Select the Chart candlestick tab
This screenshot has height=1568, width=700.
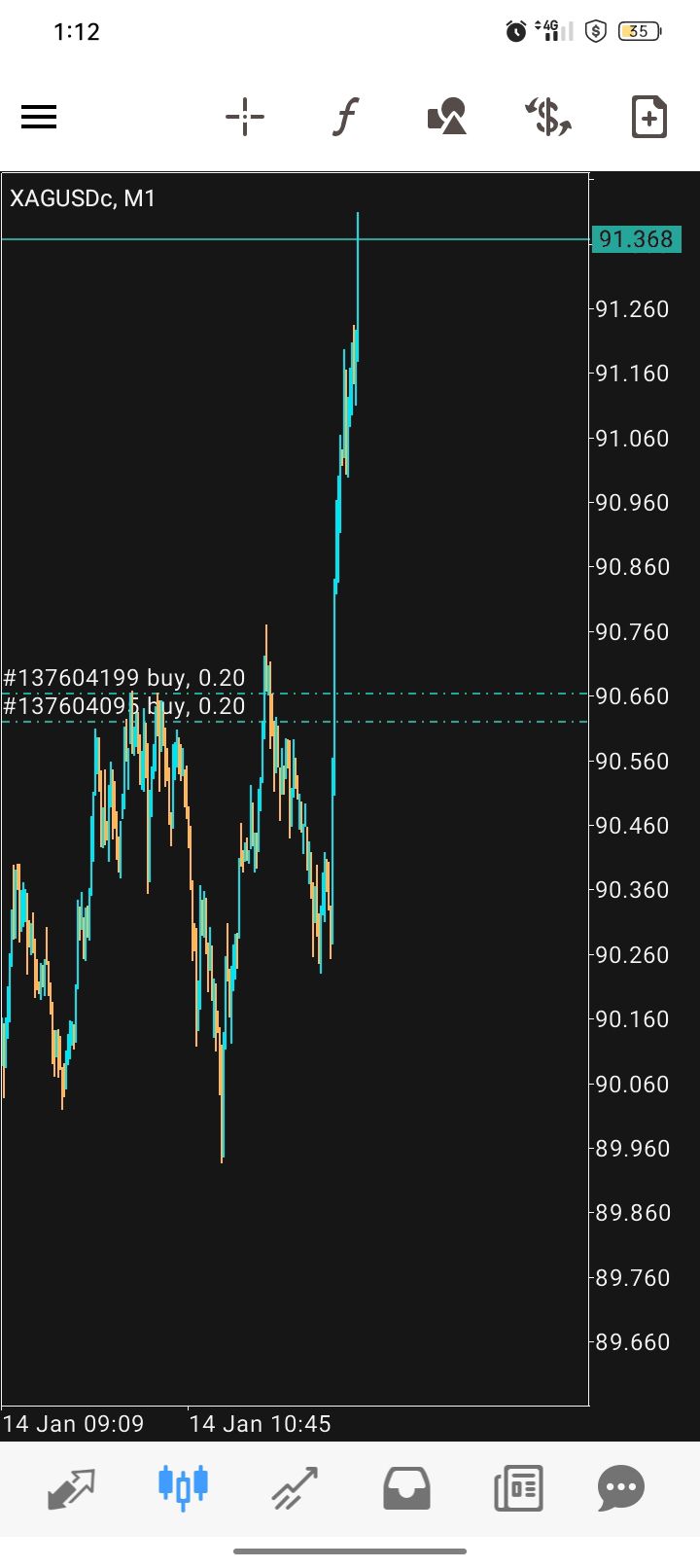pyautogui.click(x=183, y=1487)
